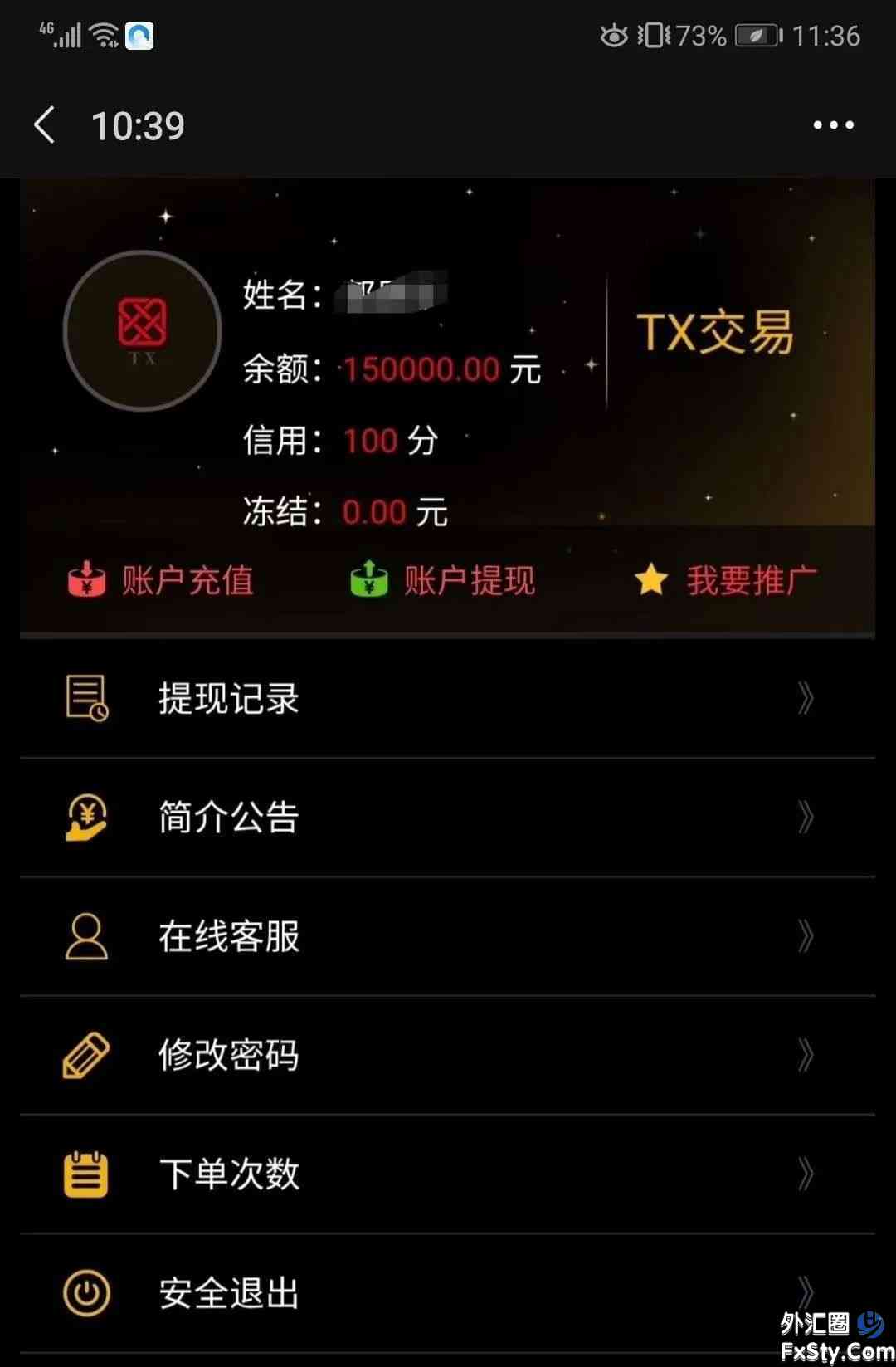Screen dimensions: 896x1367
Task: Open 修改密码 to change password
Action: 447,1055
